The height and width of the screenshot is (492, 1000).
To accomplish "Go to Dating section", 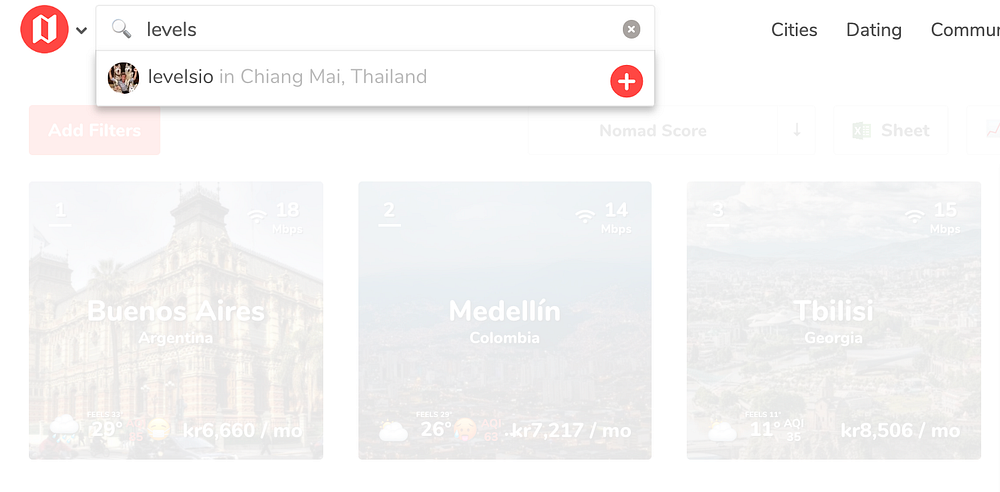I will 873,30.
